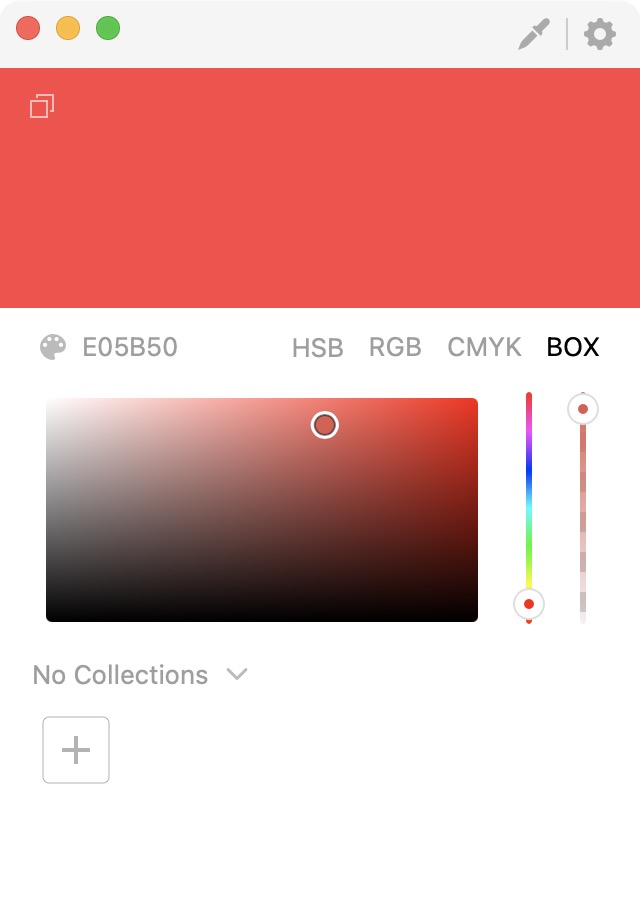Add current color with the plus button
640x912 pixels.
(x=76, y=750)
